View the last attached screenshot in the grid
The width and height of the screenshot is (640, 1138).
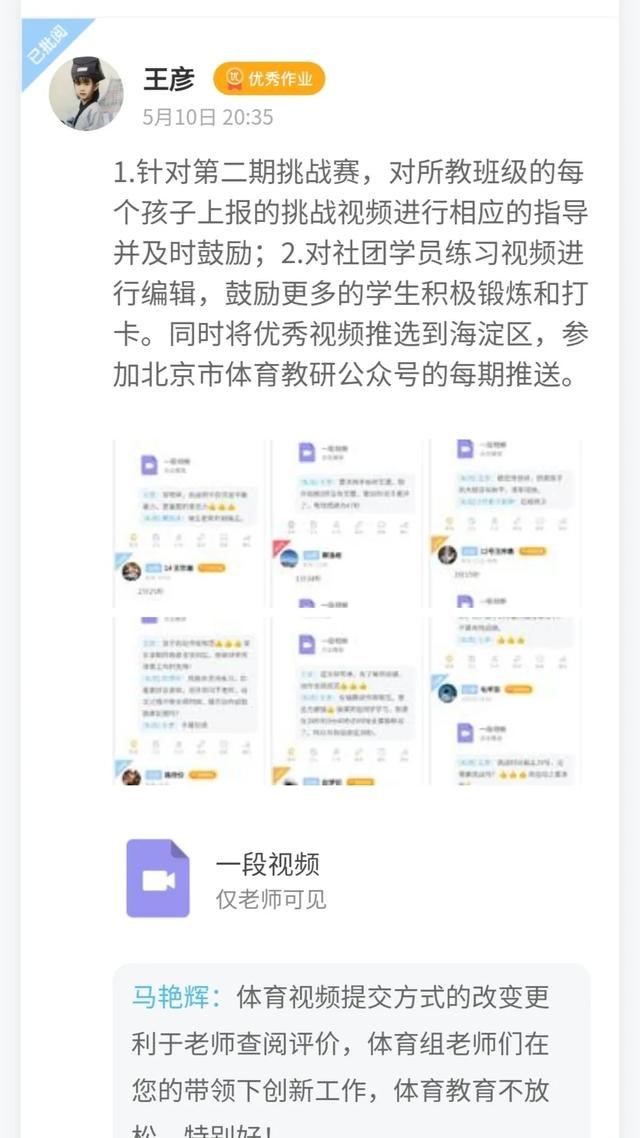[x=505, y=700]
